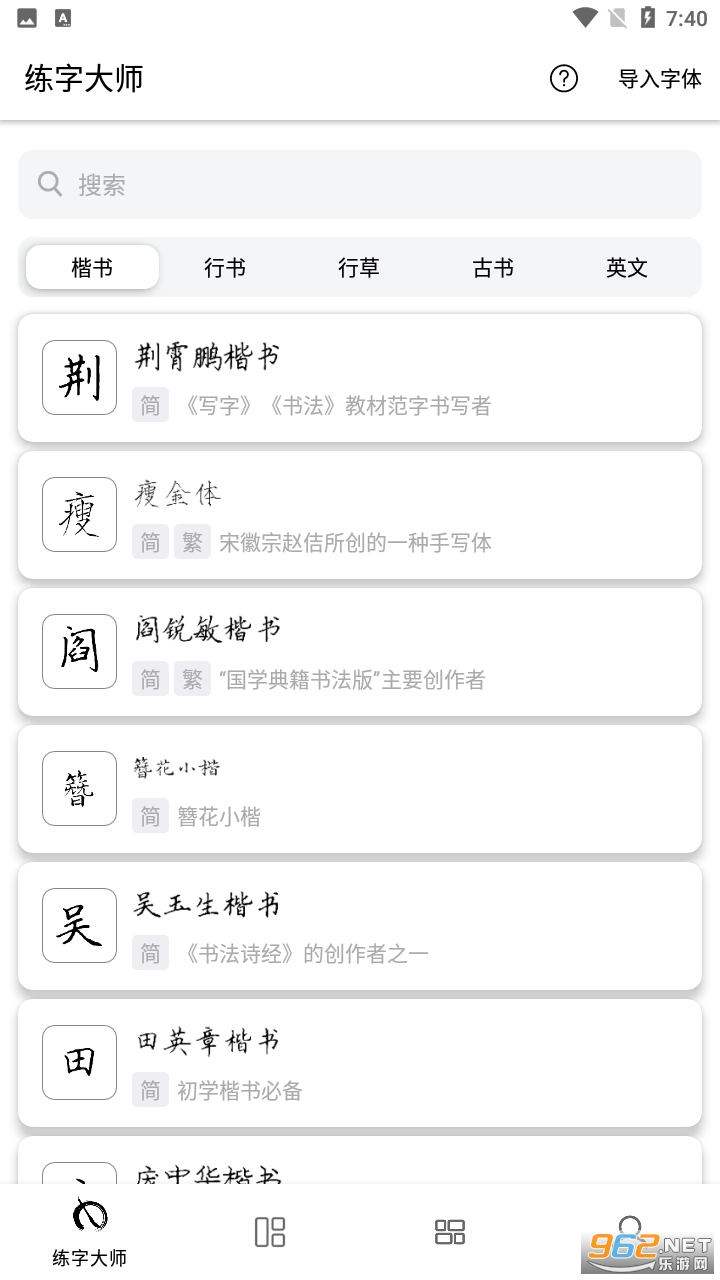Open the grid blocks bottom tab
The image size is (720, 1280).
pyautogui.click(x=450, y=1232)
